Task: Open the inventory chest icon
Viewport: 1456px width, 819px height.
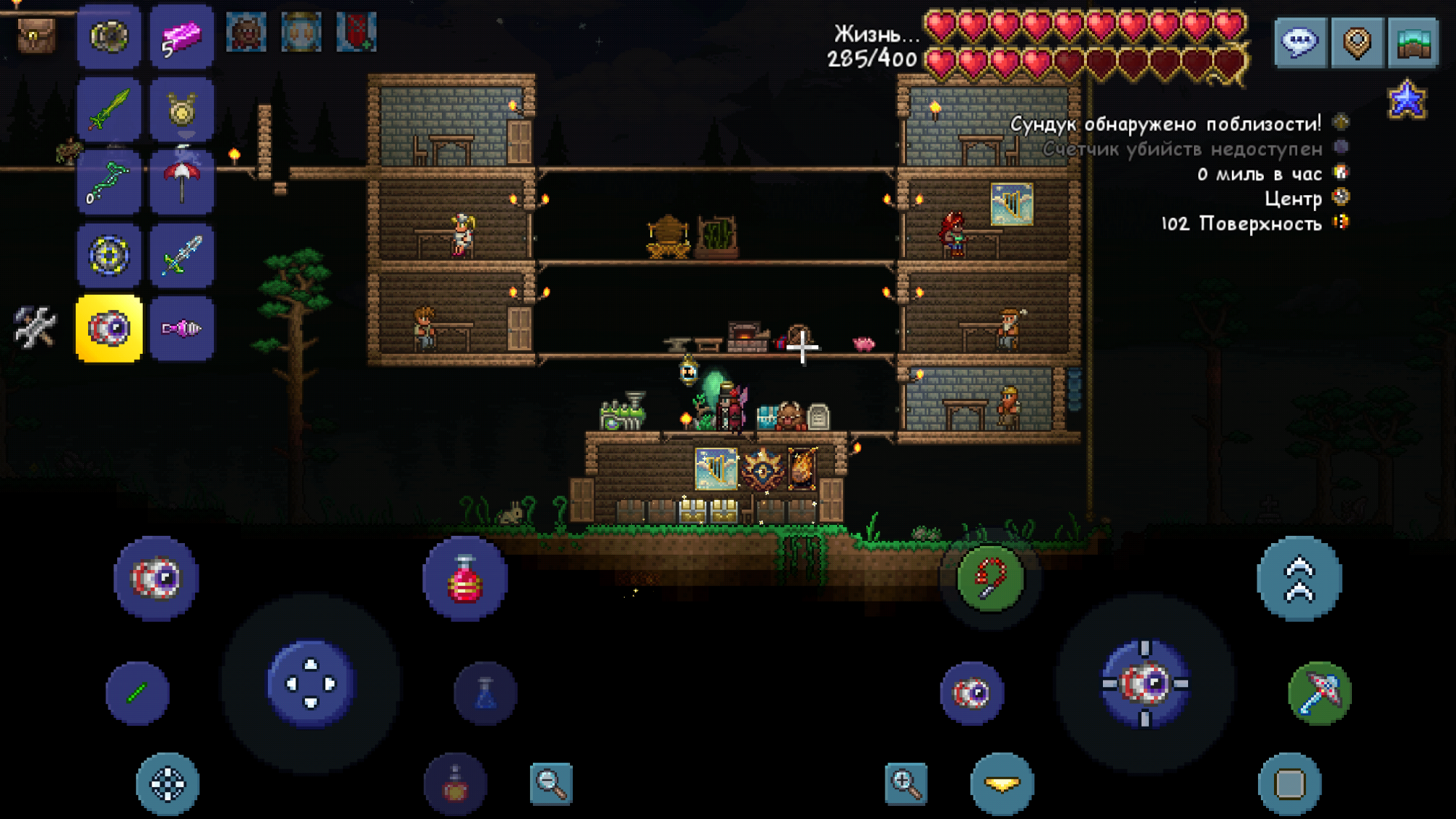Action: (35, 35)
